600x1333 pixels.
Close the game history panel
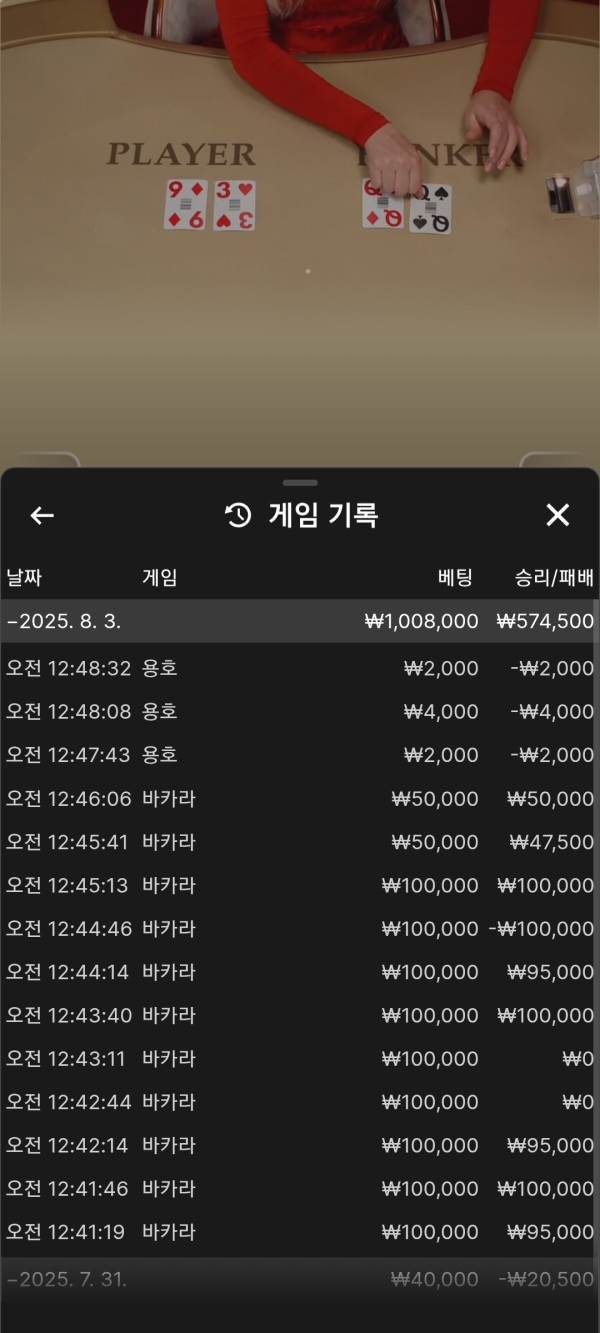coord(557,515)
